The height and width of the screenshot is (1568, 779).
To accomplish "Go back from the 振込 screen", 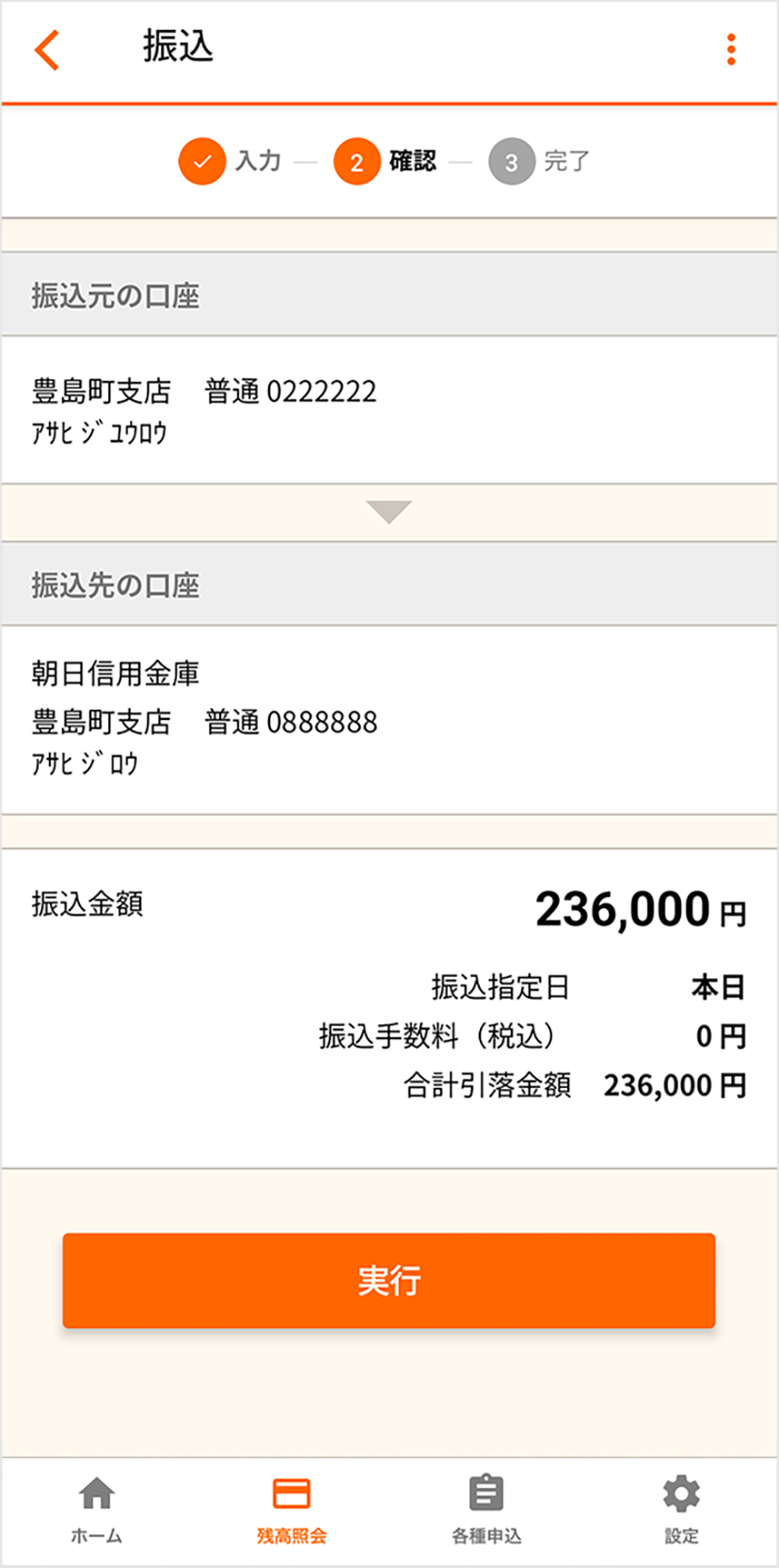I will tap(47, 50).
